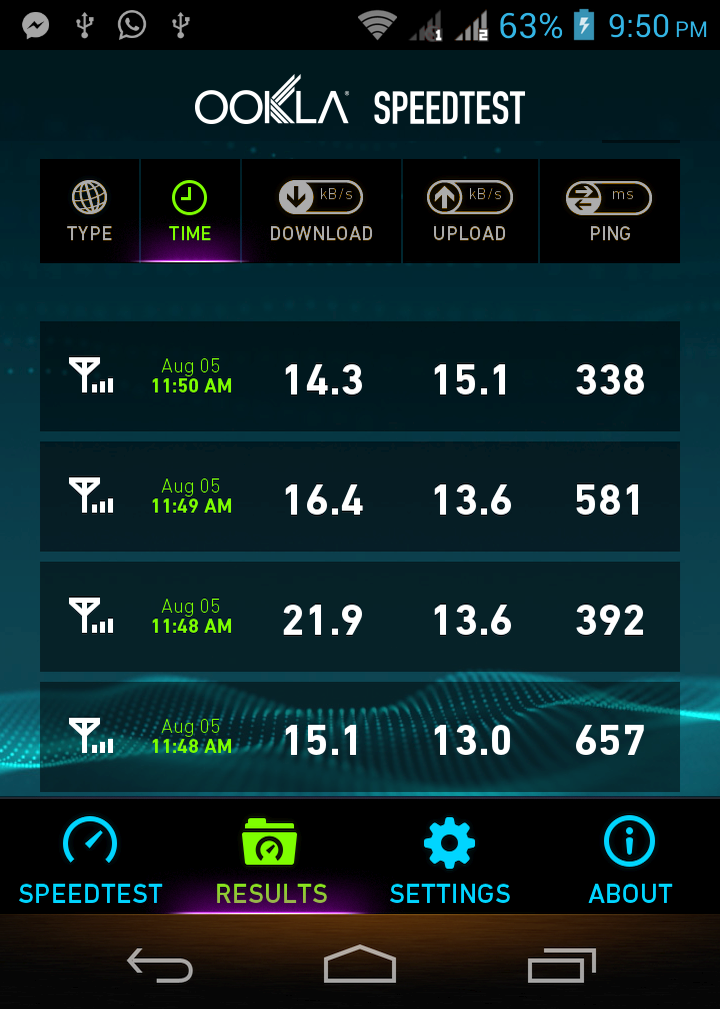Open the Results folder icon
Image resolution: width=720 pixels, height=1009 pixels.
pos(270,842)
